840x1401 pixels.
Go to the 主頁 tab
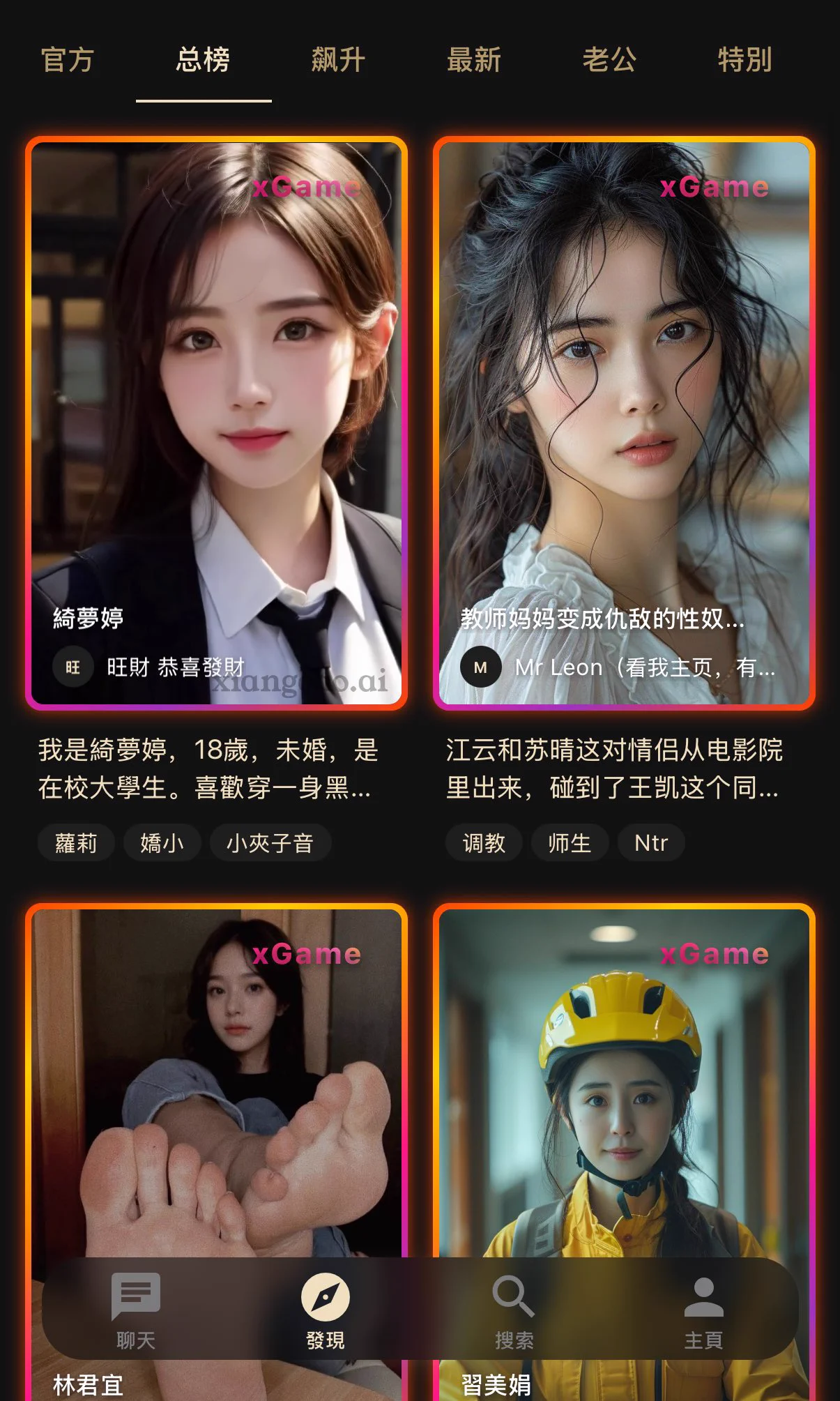[703, 1309]
